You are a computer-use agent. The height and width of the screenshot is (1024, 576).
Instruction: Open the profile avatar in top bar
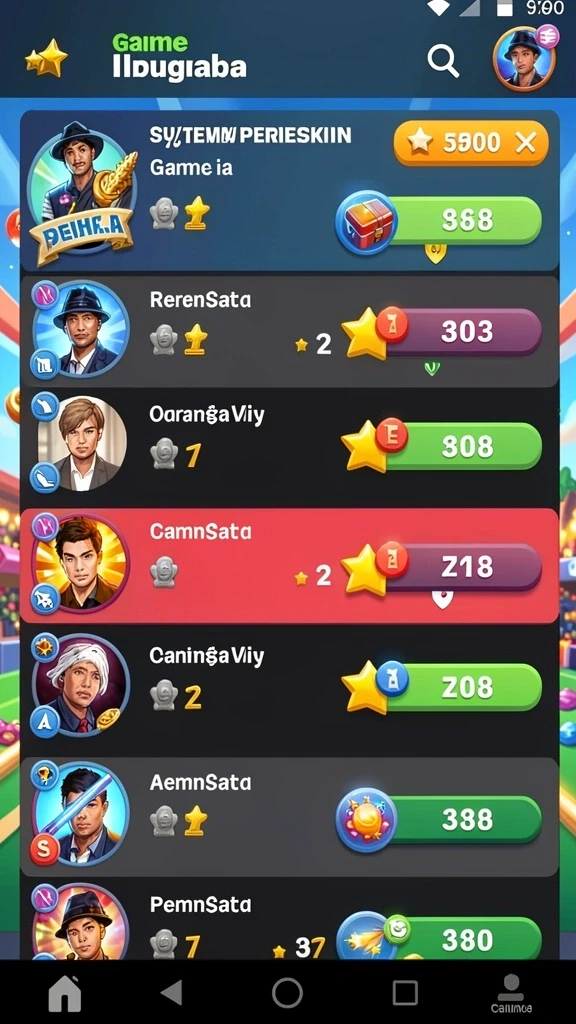point(525,59)
